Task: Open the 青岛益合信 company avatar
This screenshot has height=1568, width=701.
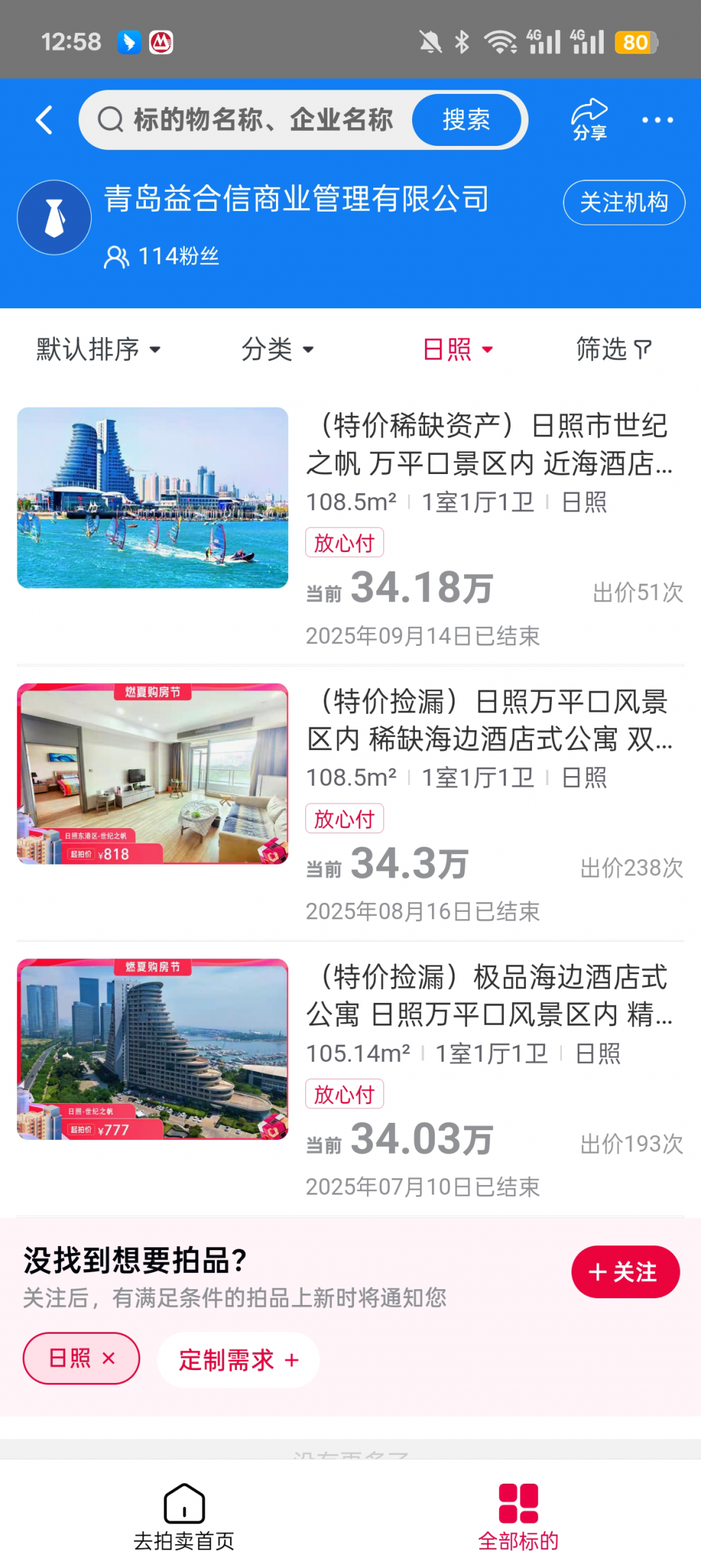Action: (54, 218)
